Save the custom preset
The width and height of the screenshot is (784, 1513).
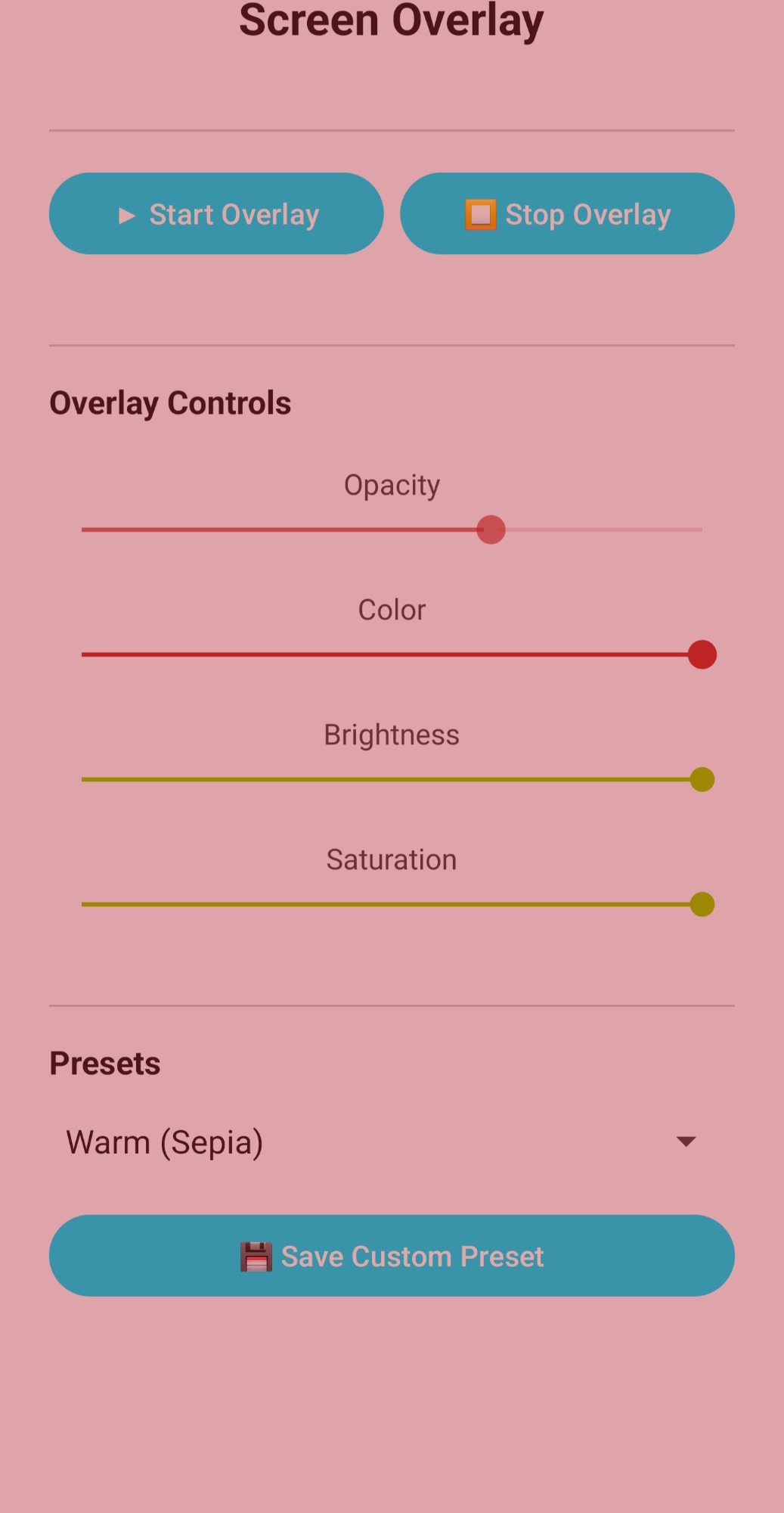pyautogui.click(x=392, y=1256)
